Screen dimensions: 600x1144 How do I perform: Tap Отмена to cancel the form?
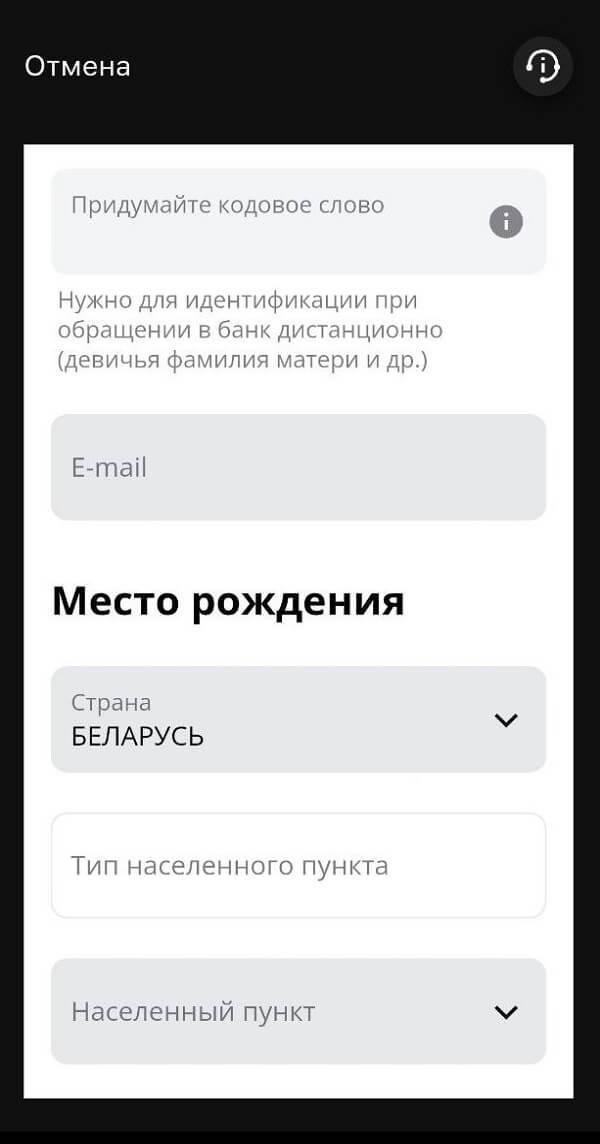coord(78,67)
